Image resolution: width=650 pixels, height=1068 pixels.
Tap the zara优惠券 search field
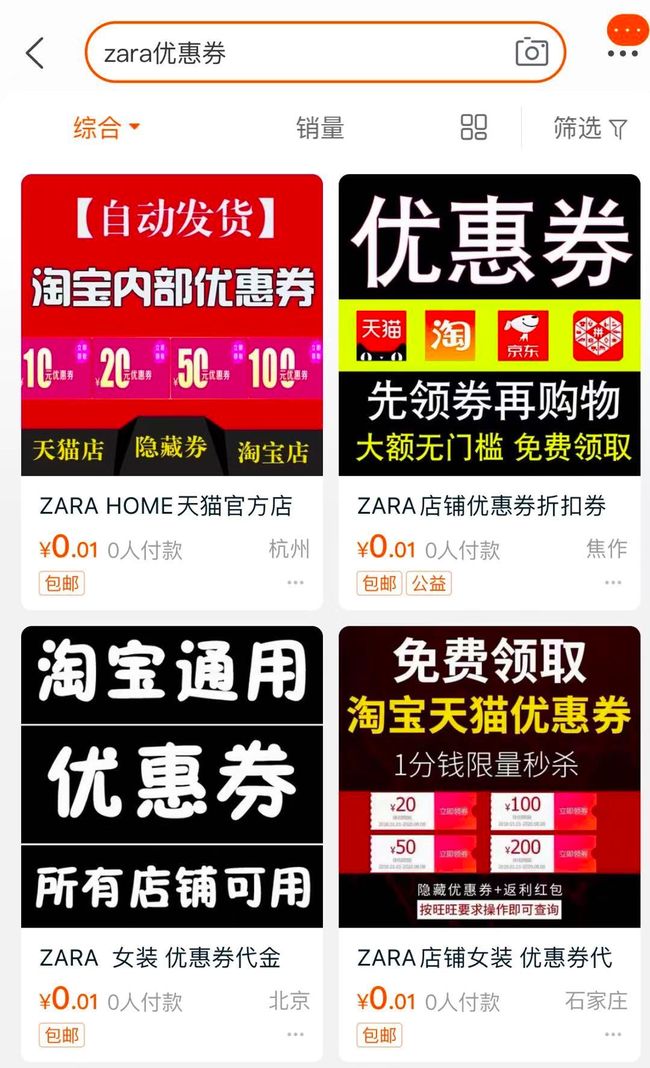tap(325, 52)
